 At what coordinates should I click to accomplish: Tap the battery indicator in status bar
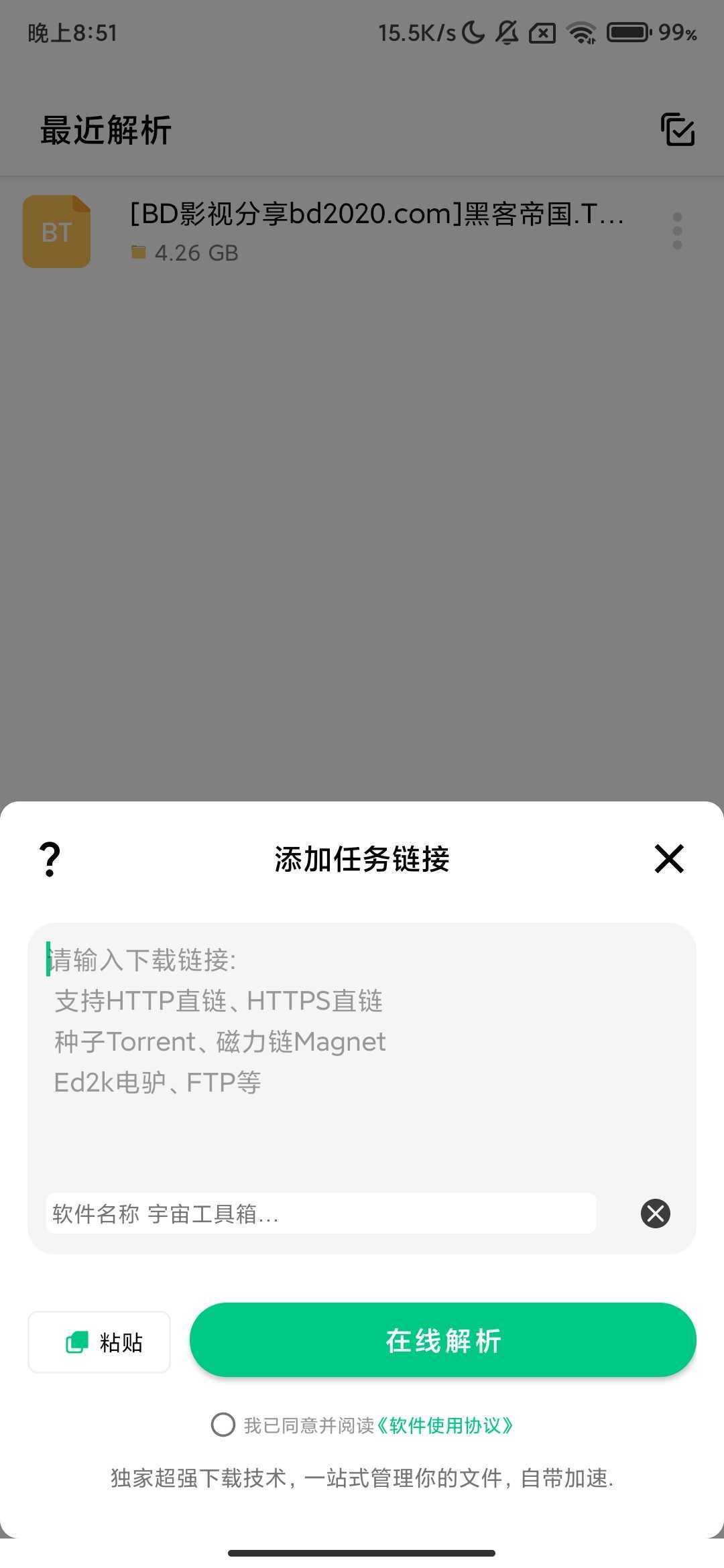coord(627,31)
